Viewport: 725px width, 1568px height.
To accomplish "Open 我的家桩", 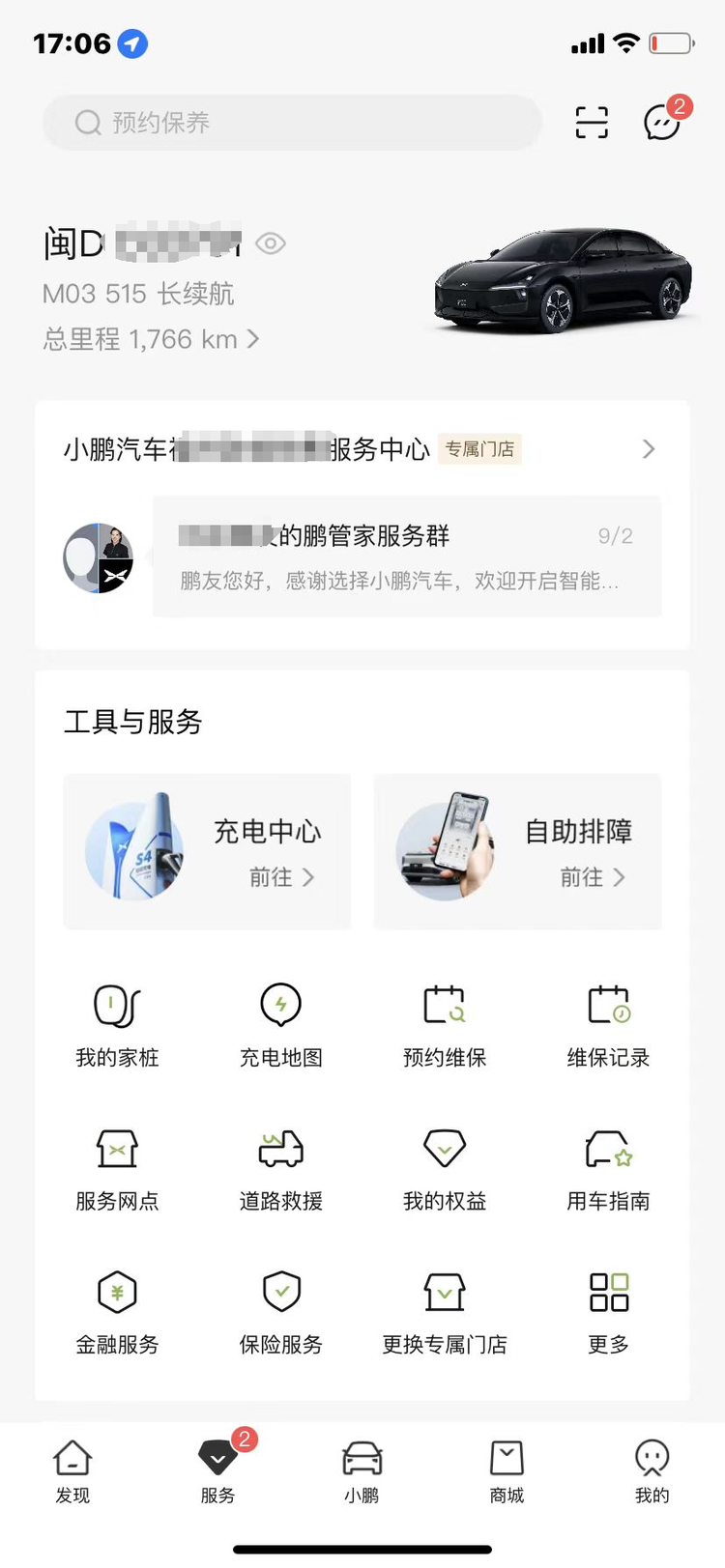I will pyautogui.click(x=117, y=1025).
